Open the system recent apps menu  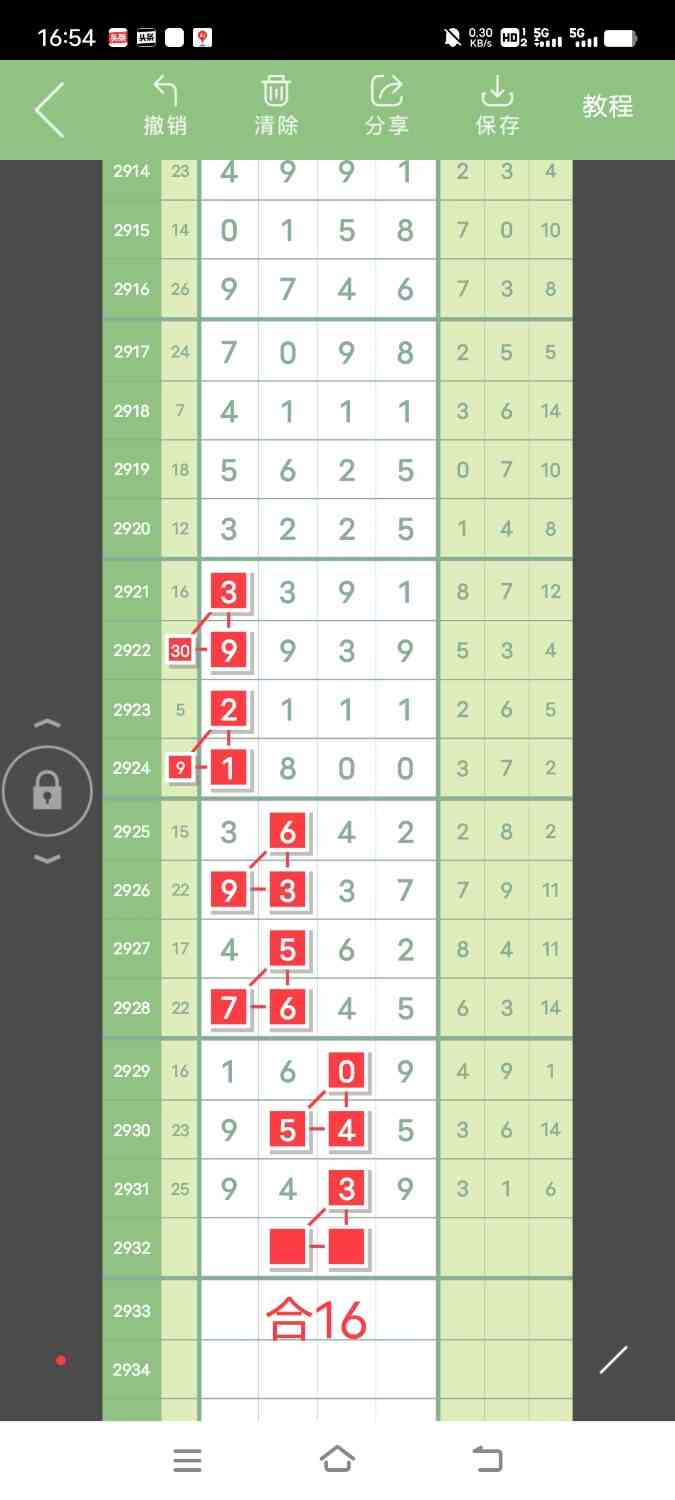(x=187, y=1460)
